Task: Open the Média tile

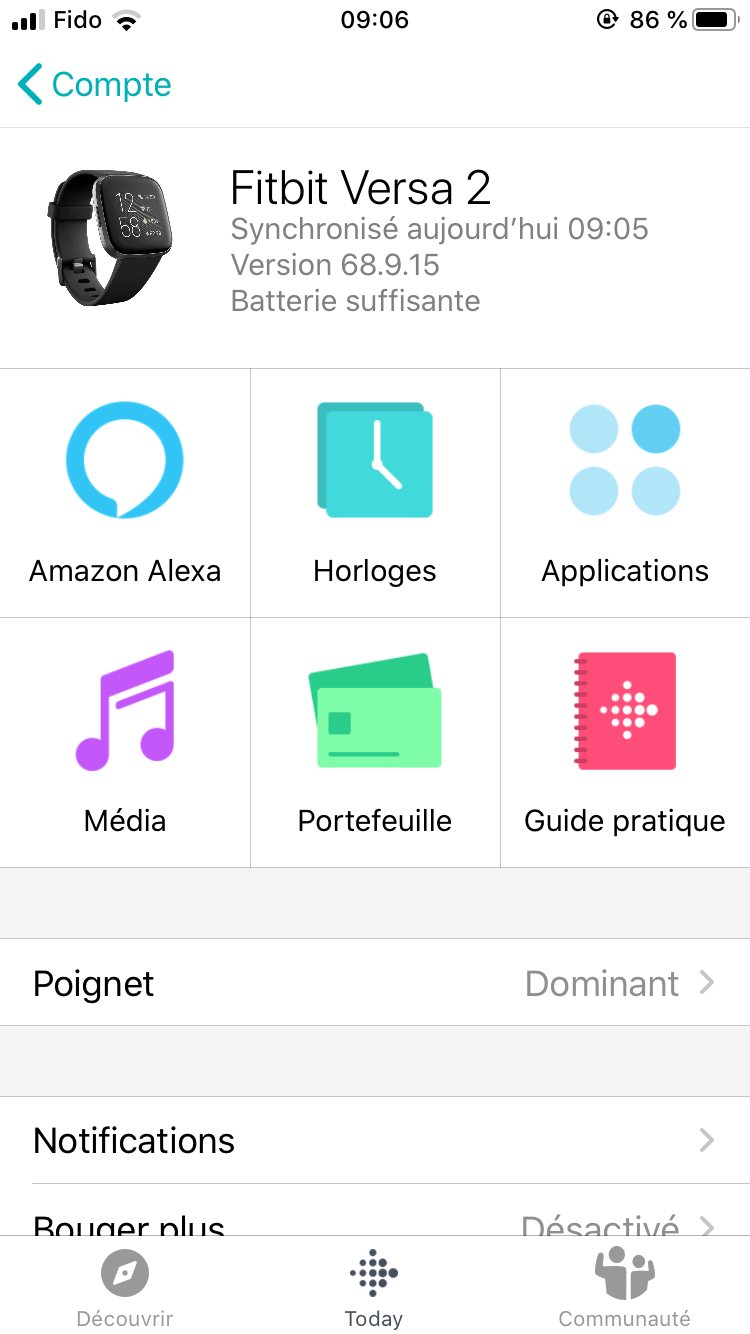Action: click(125, 743)
